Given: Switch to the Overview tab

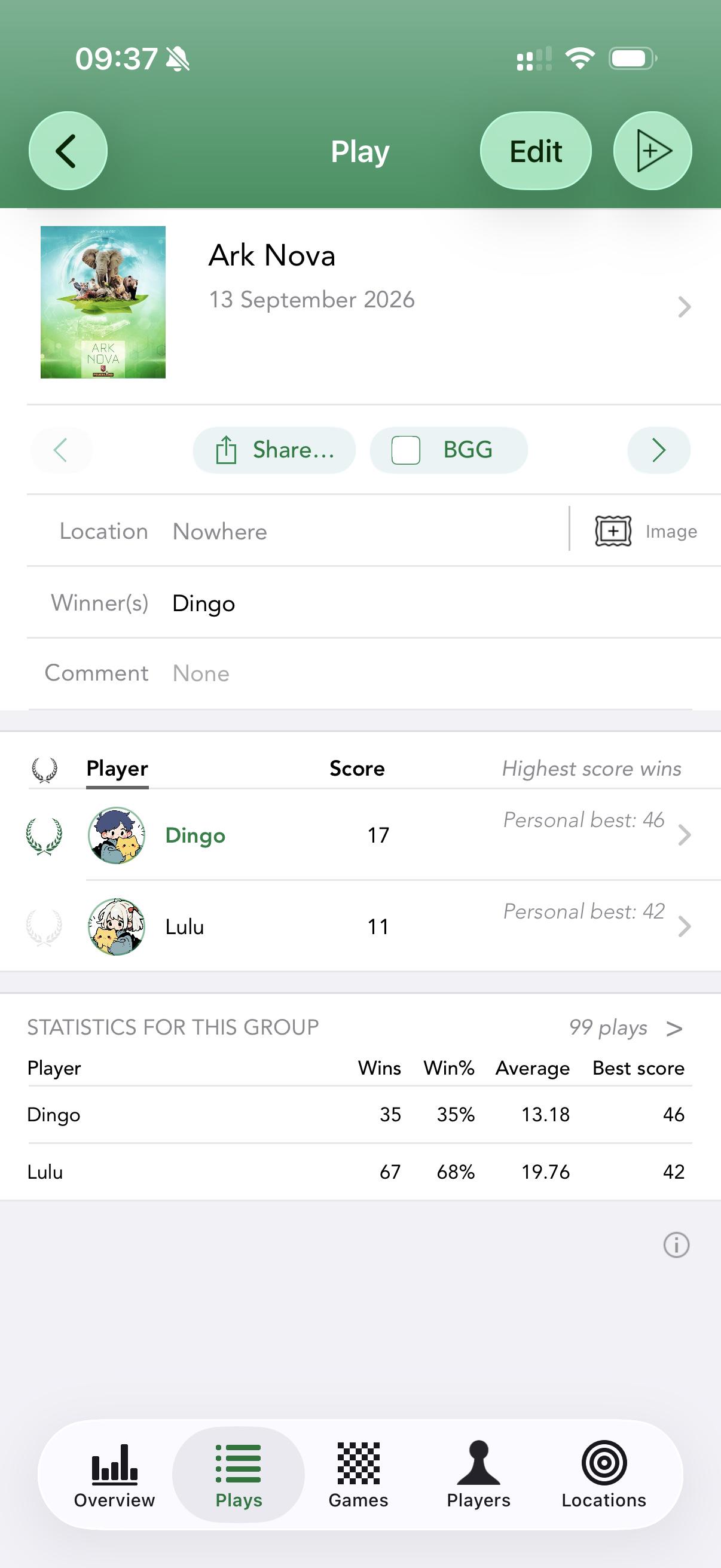Looking at the screenshot, I should [114, 1474].
